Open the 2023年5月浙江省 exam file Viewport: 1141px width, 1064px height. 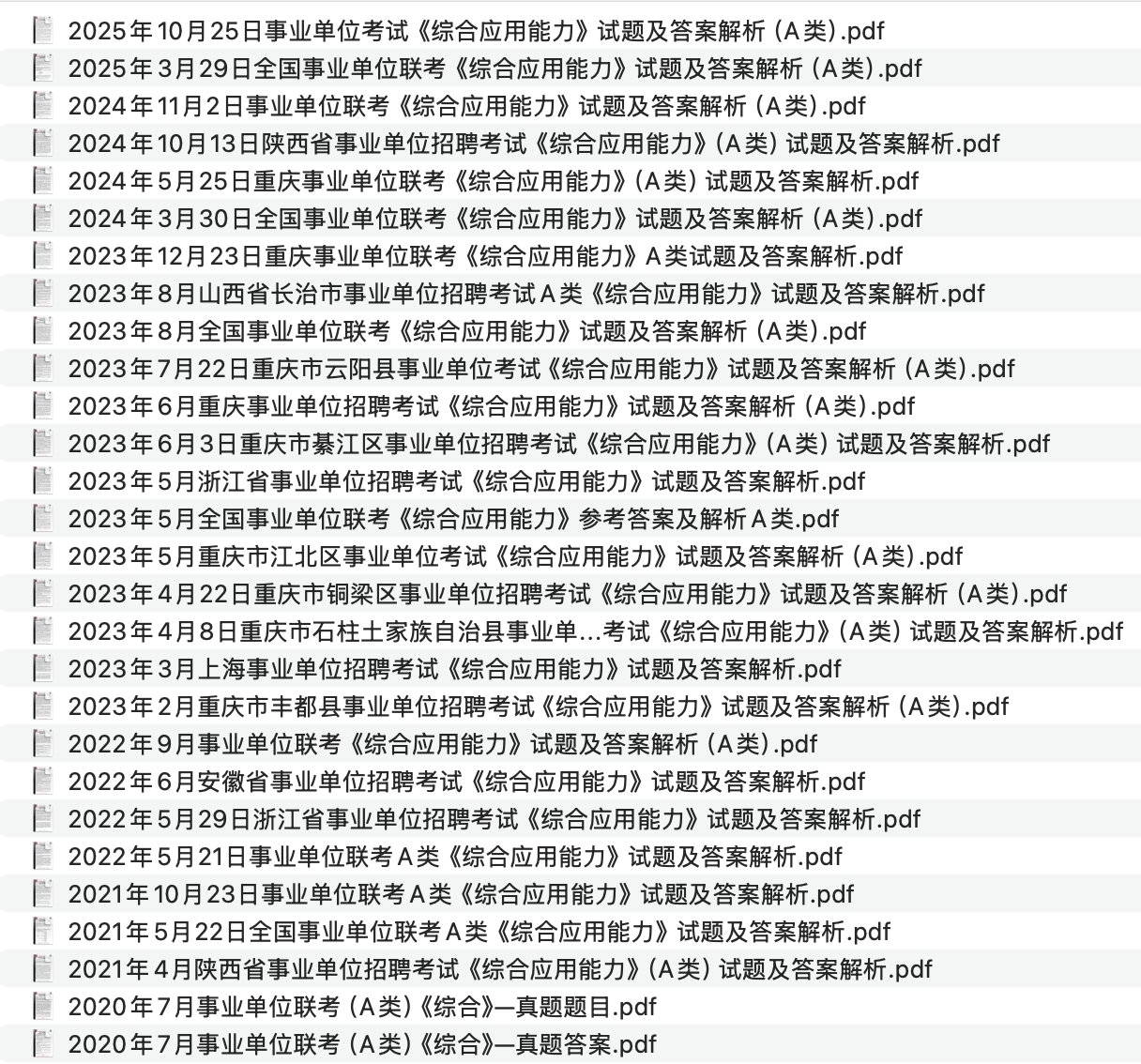[x=466, y=481]
